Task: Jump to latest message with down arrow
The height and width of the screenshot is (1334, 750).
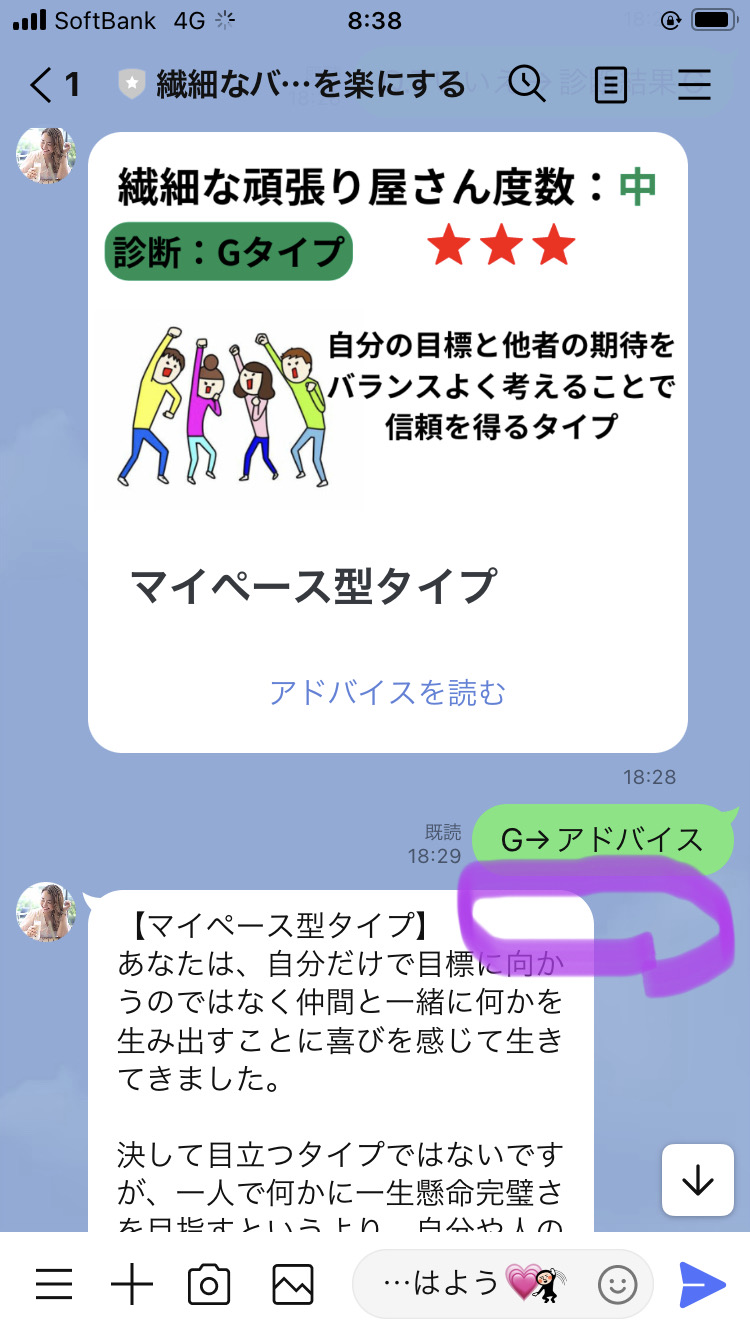Action: click(x=698, y=1181)
